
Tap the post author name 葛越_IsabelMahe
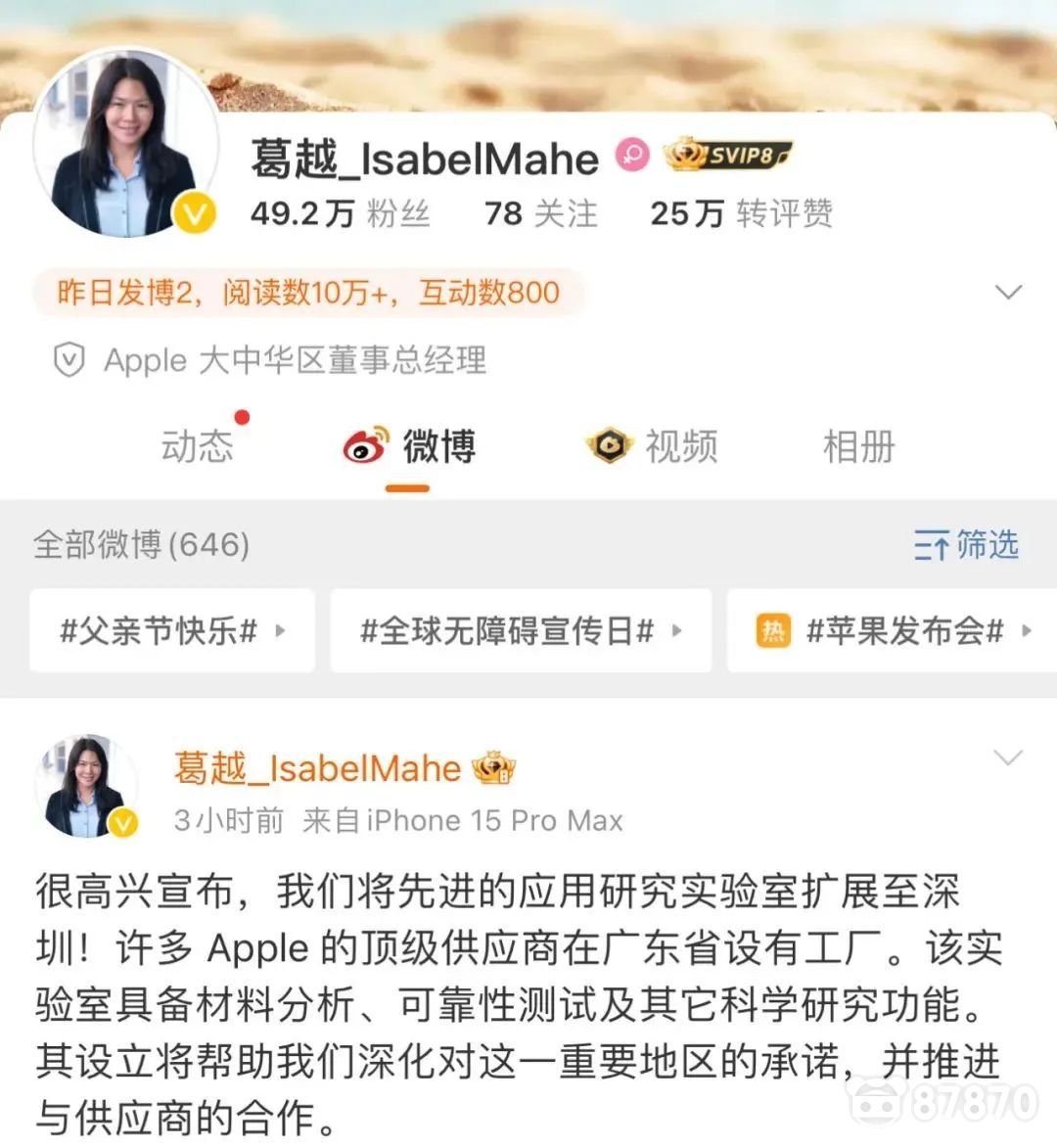[317, 768]
